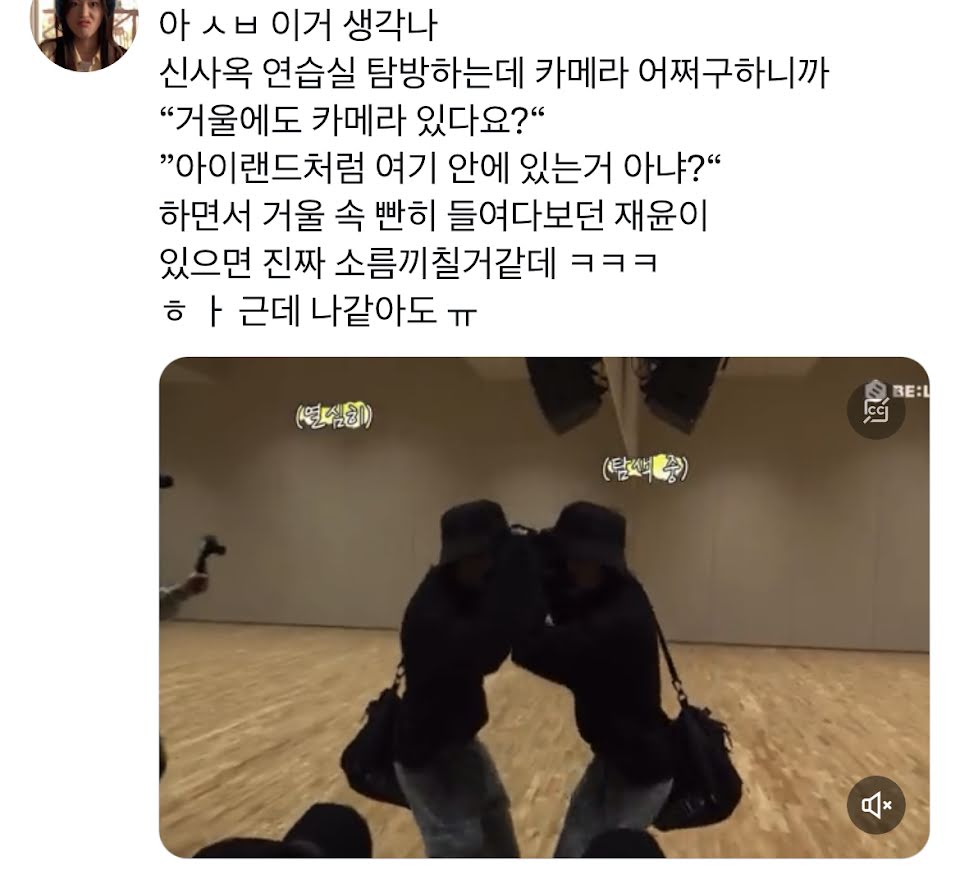Unmute the video sound

[876, 805]
